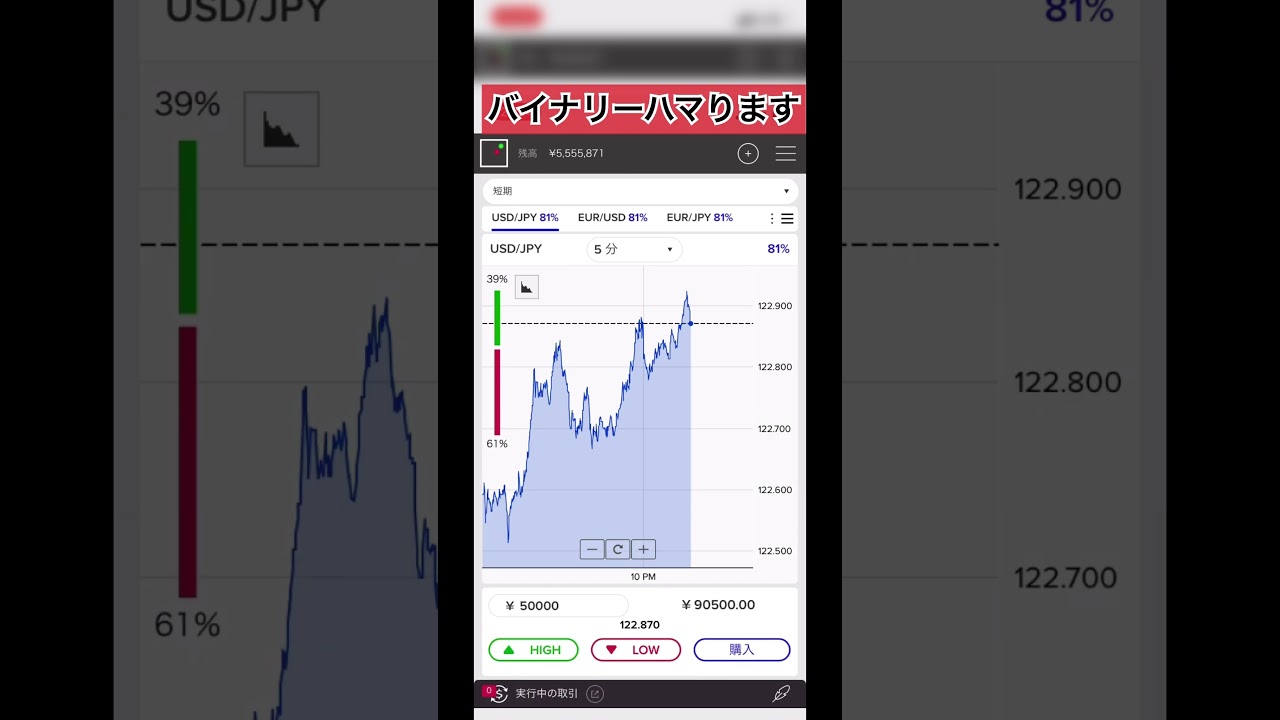
Task: Tap the 購入 purchase button
Action: (742, 650)
